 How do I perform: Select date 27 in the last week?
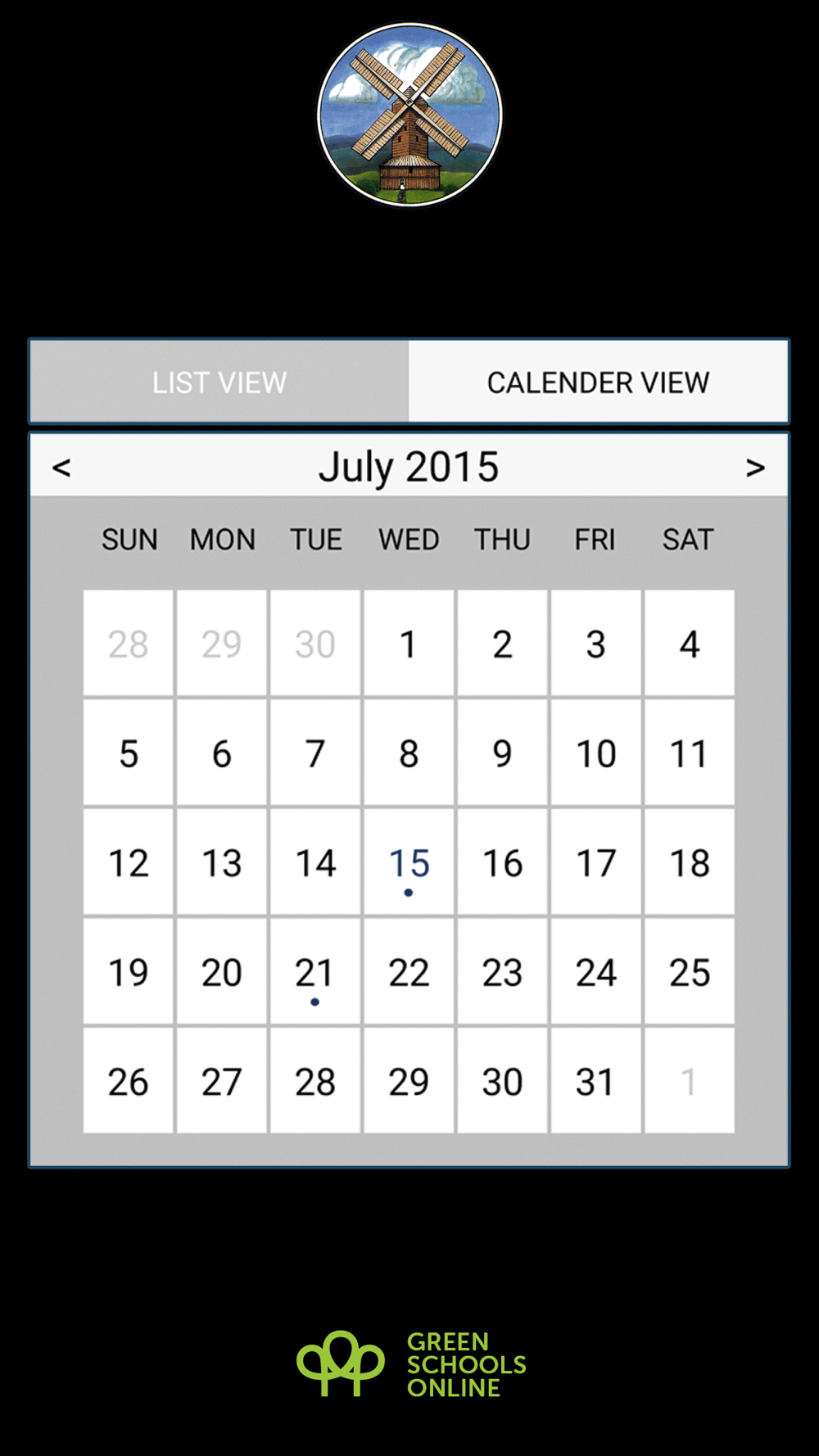pyautogui.click(x=222, y=1082)
